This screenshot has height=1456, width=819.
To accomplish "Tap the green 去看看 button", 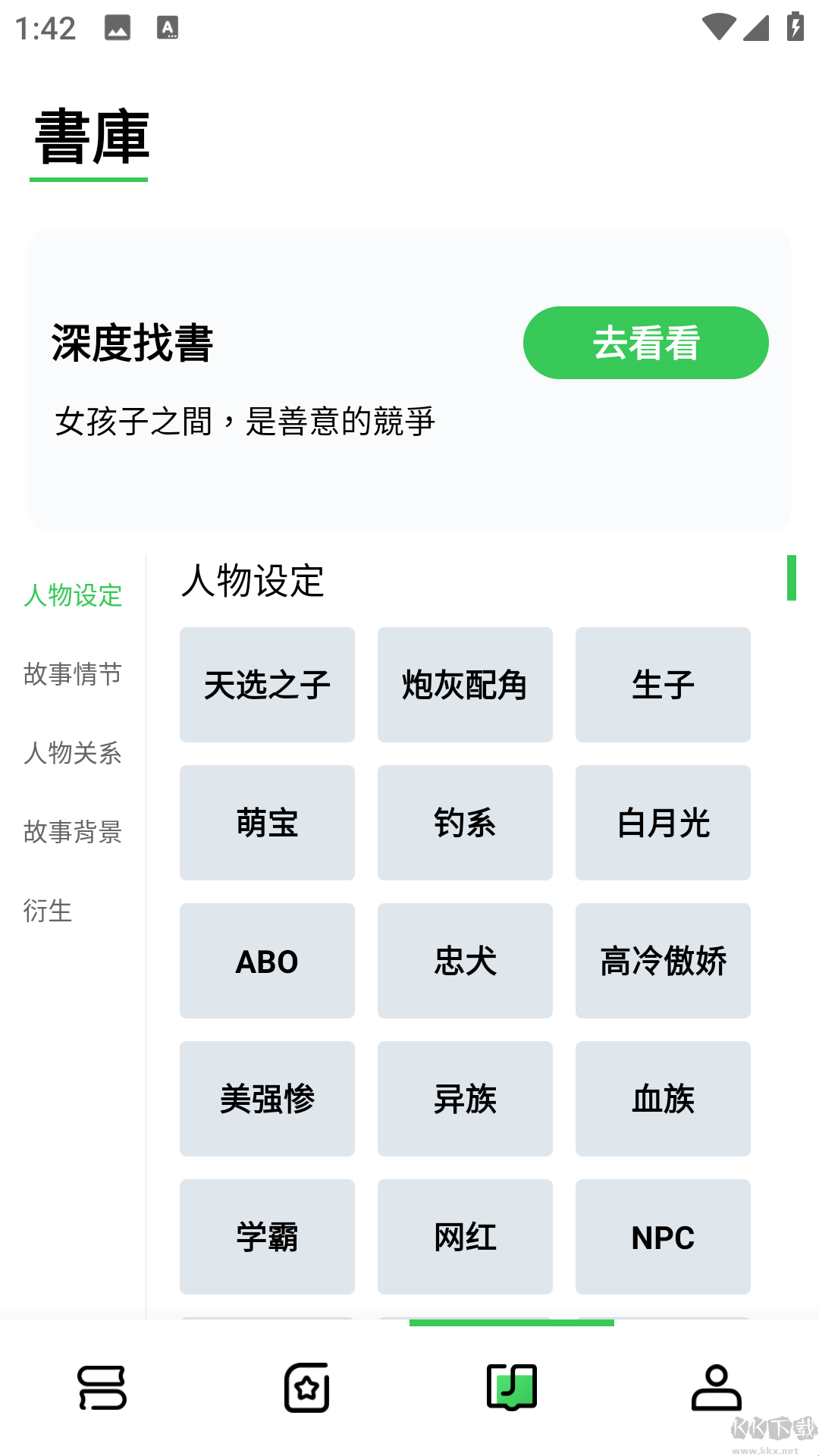I will pyautogui.click(x=645, y=342).
